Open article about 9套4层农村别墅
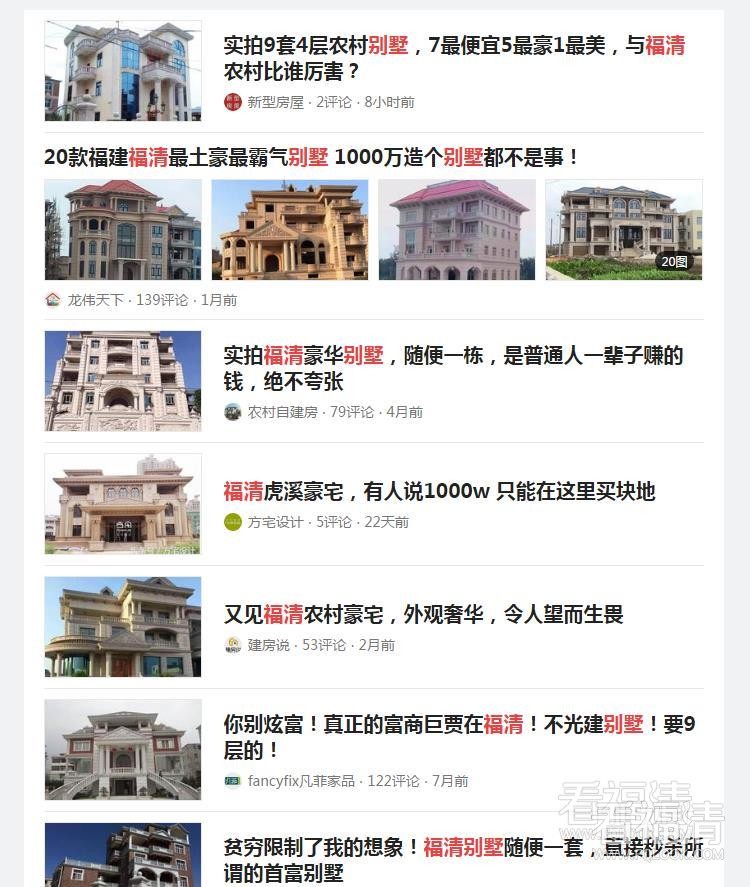 click(x=455, y=58)
